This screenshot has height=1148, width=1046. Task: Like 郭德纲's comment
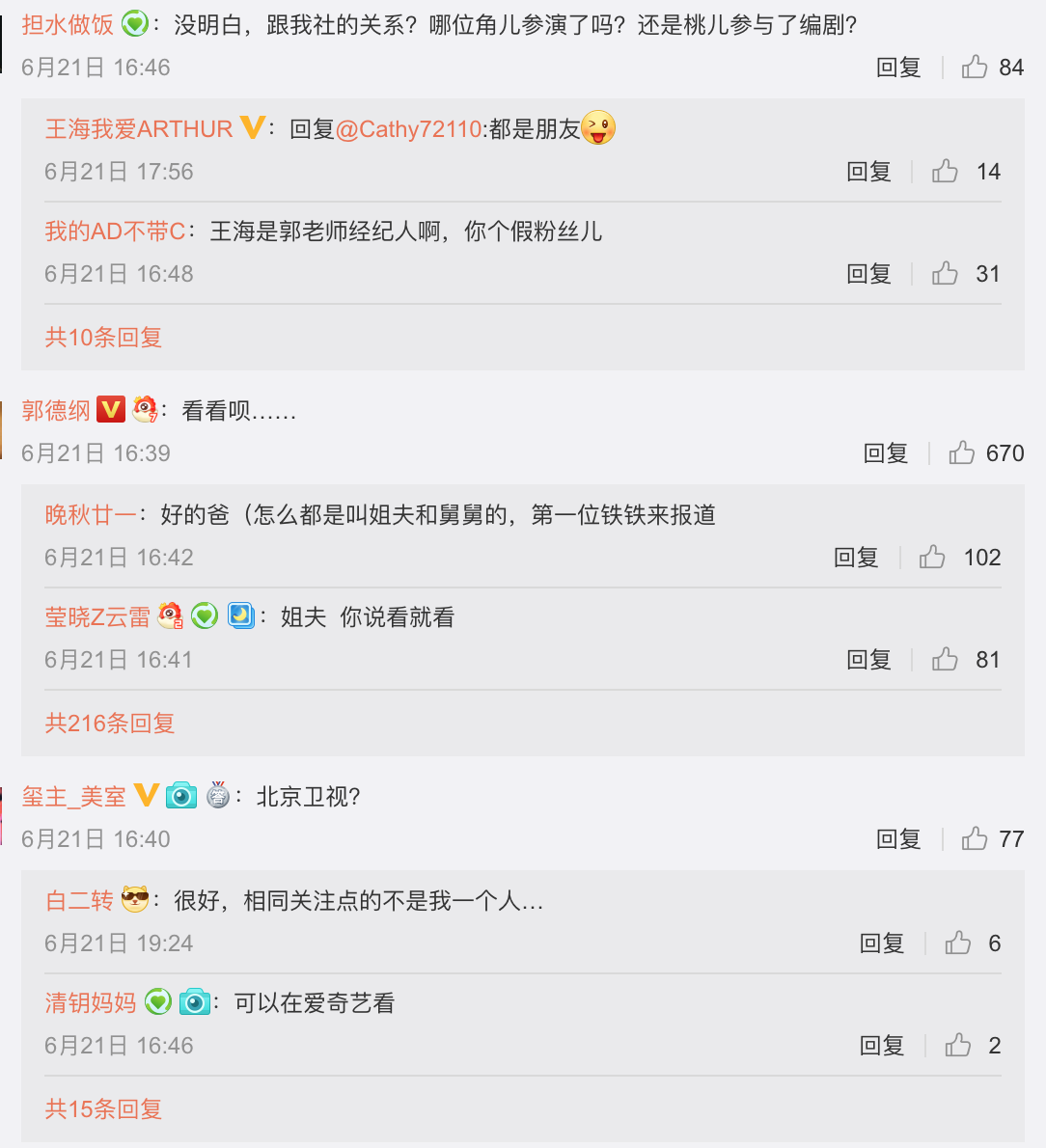click(x=962, y=453)
